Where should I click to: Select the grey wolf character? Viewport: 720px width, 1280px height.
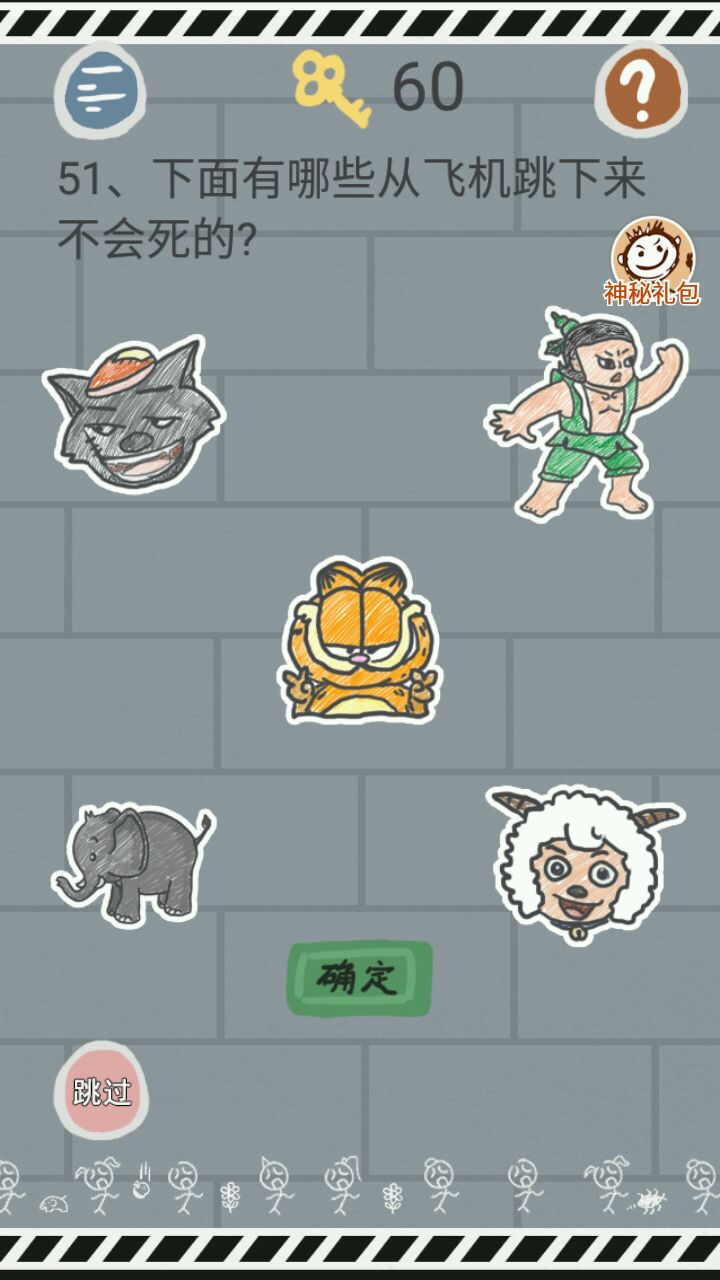[x=133, y=414]
